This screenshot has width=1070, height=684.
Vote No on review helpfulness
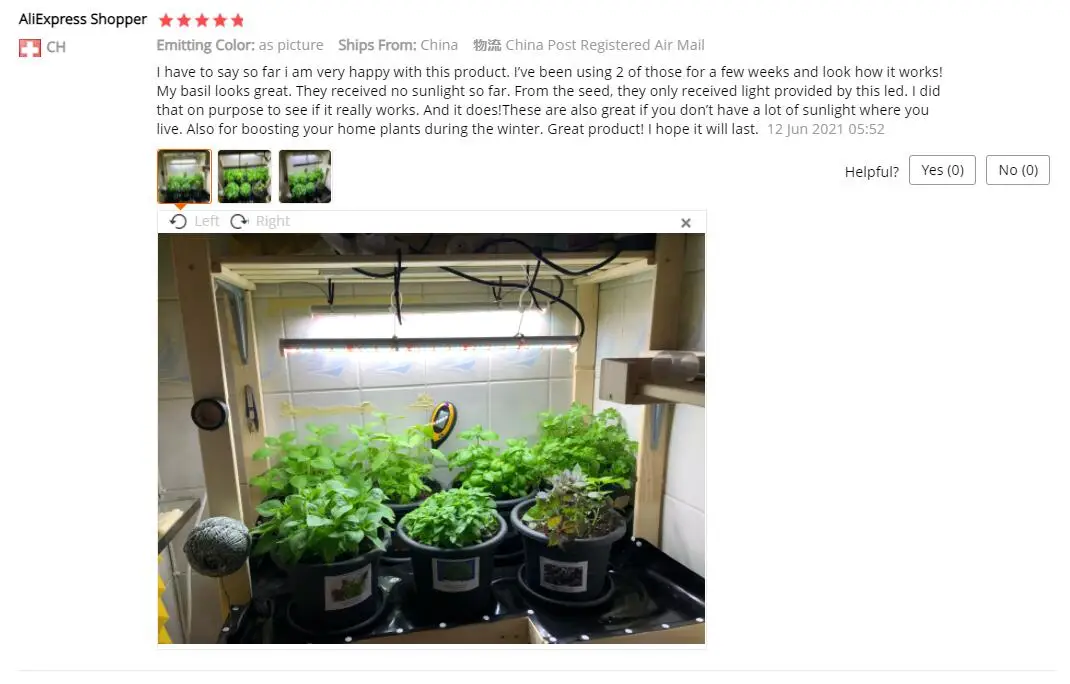(1018, 170)
